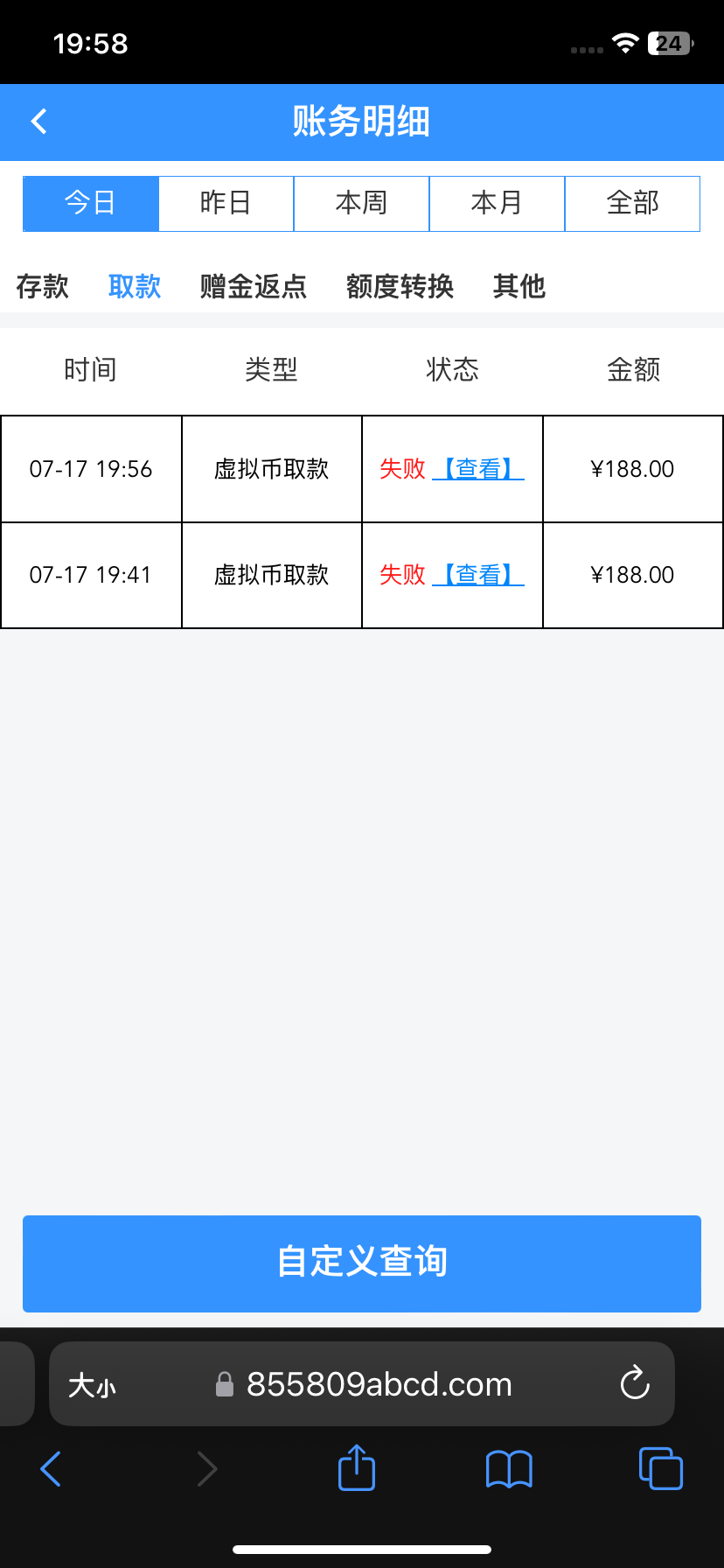This screenshot has width=724, height=1568.
Task: Open the 赠金返点 category
Action: 254,286
